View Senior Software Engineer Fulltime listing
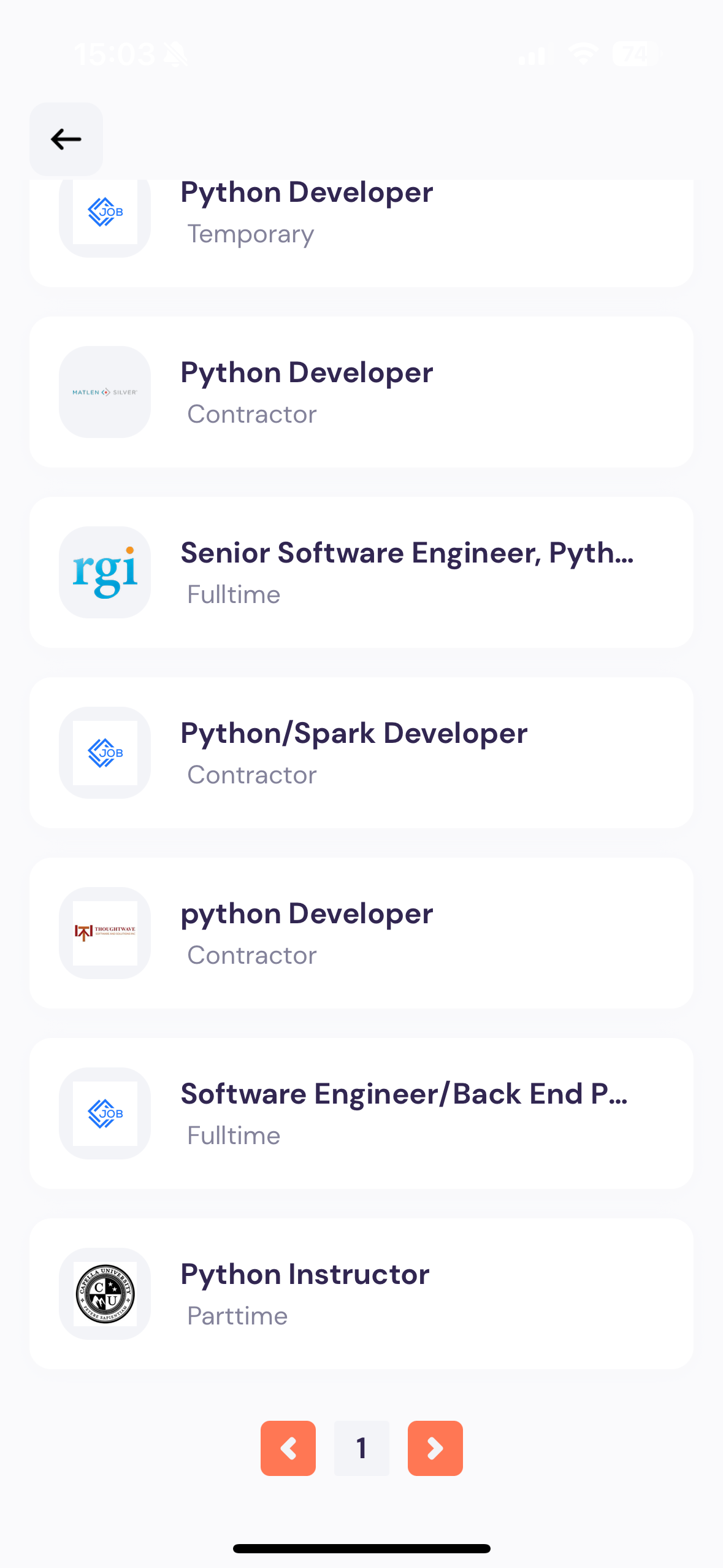The image size is (723, 1568). pyautogui.click(x=361, y=572)
